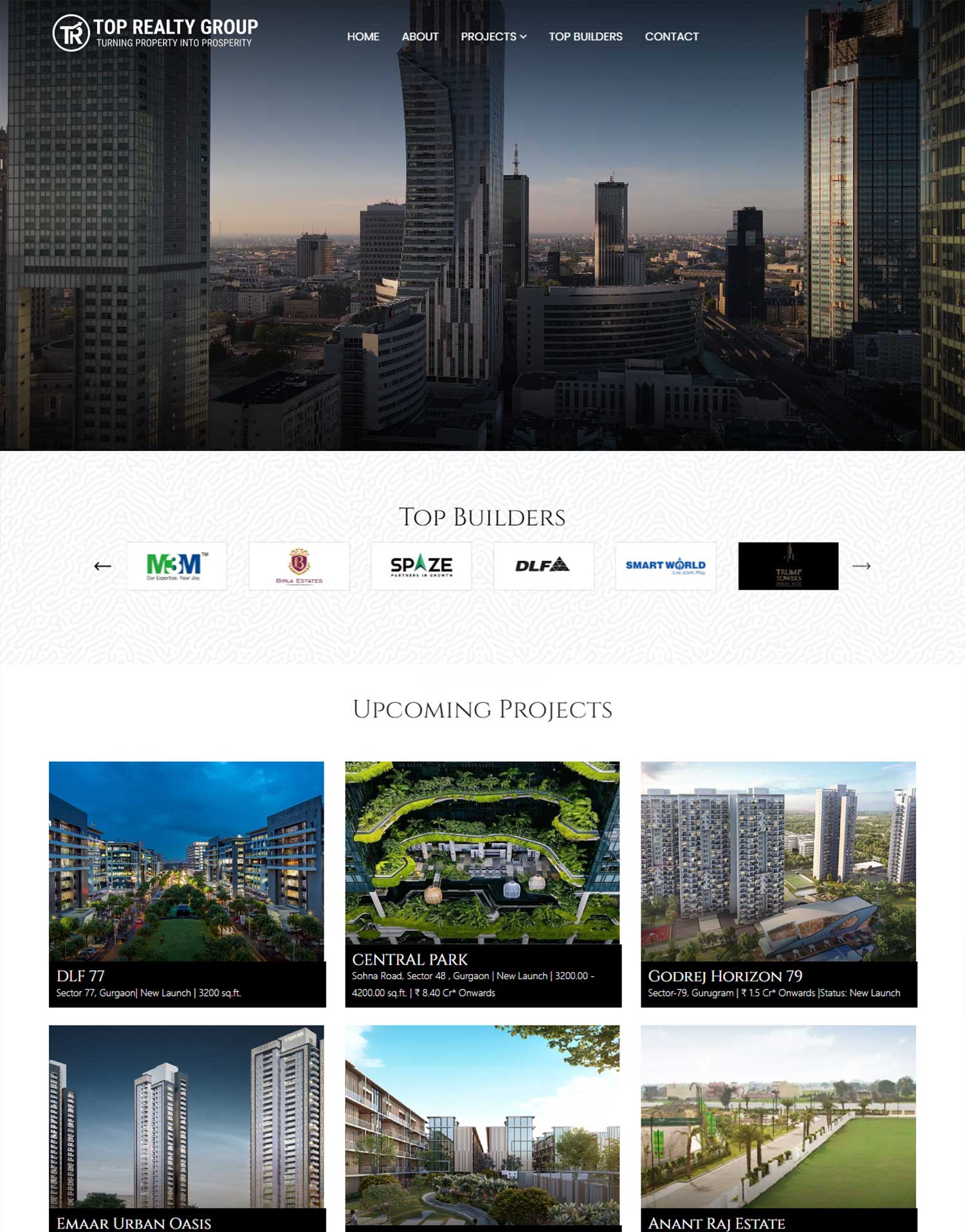Go to the Home page

363,37
